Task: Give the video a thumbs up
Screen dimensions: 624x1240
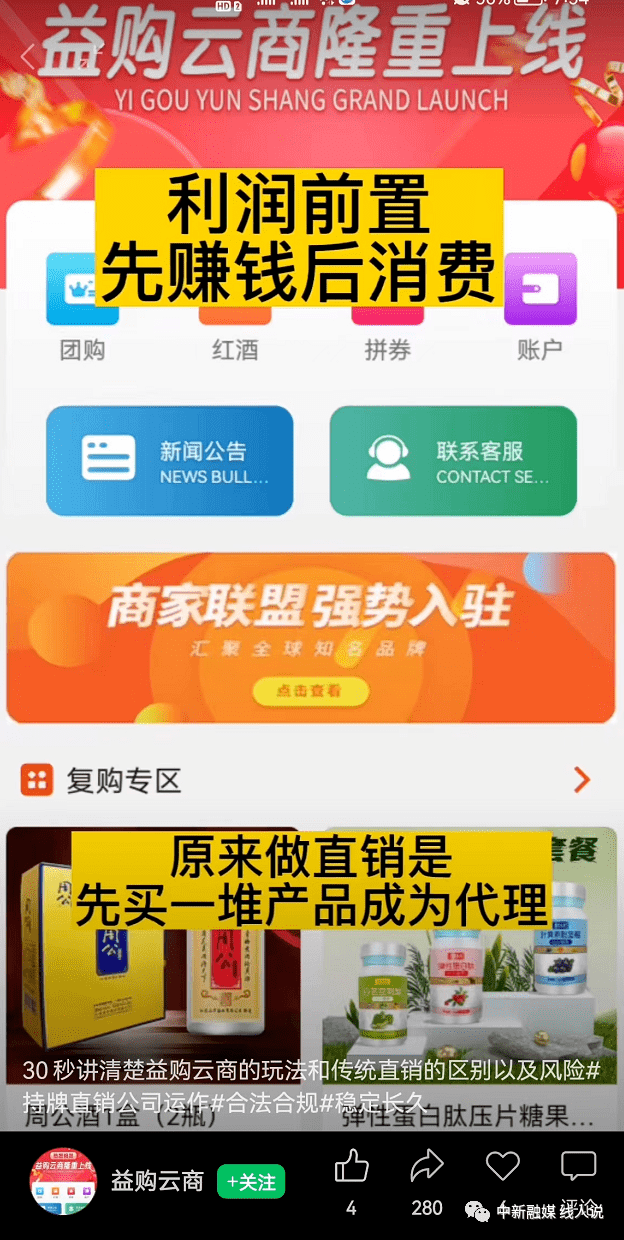Action: (351, 1167)
